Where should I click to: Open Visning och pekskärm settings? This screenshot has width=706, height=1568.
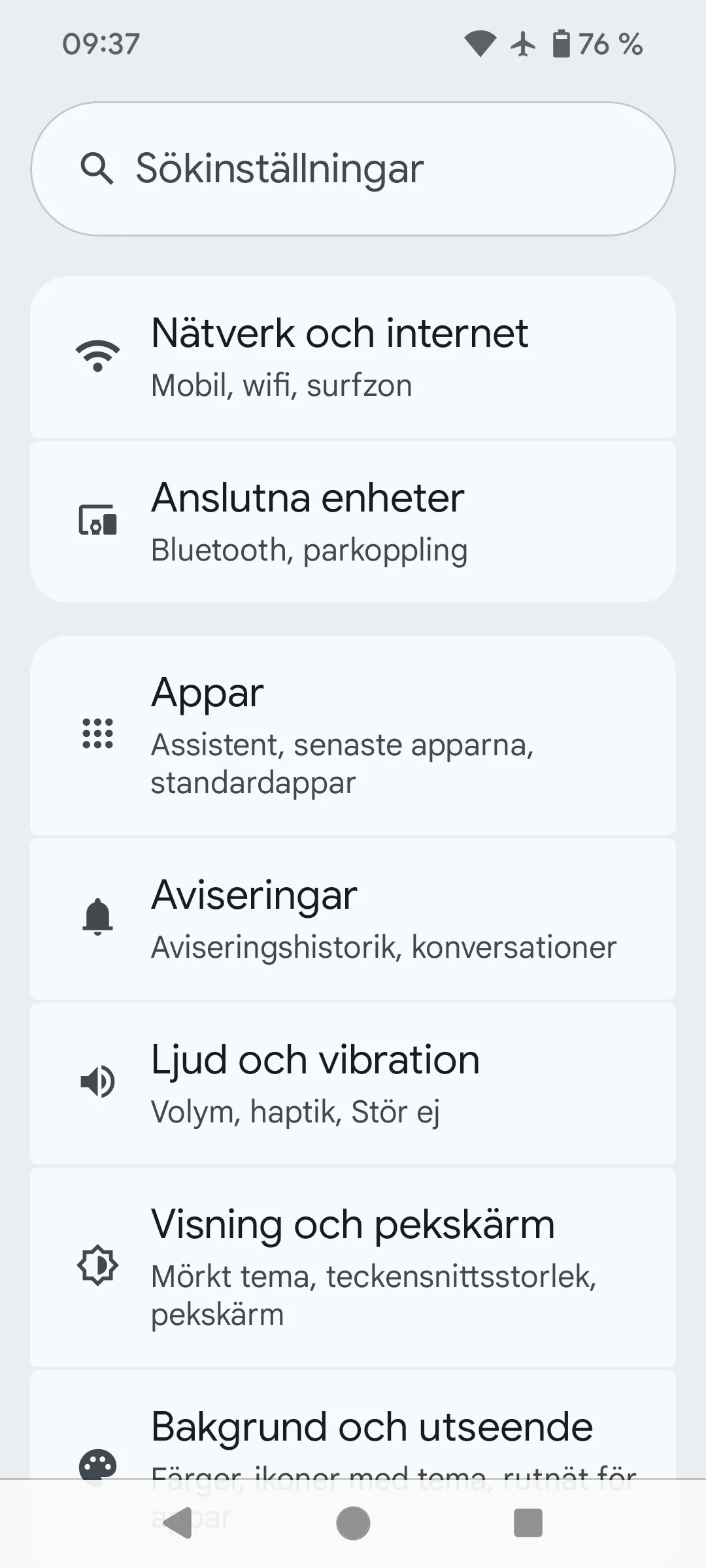[353, 1267]
